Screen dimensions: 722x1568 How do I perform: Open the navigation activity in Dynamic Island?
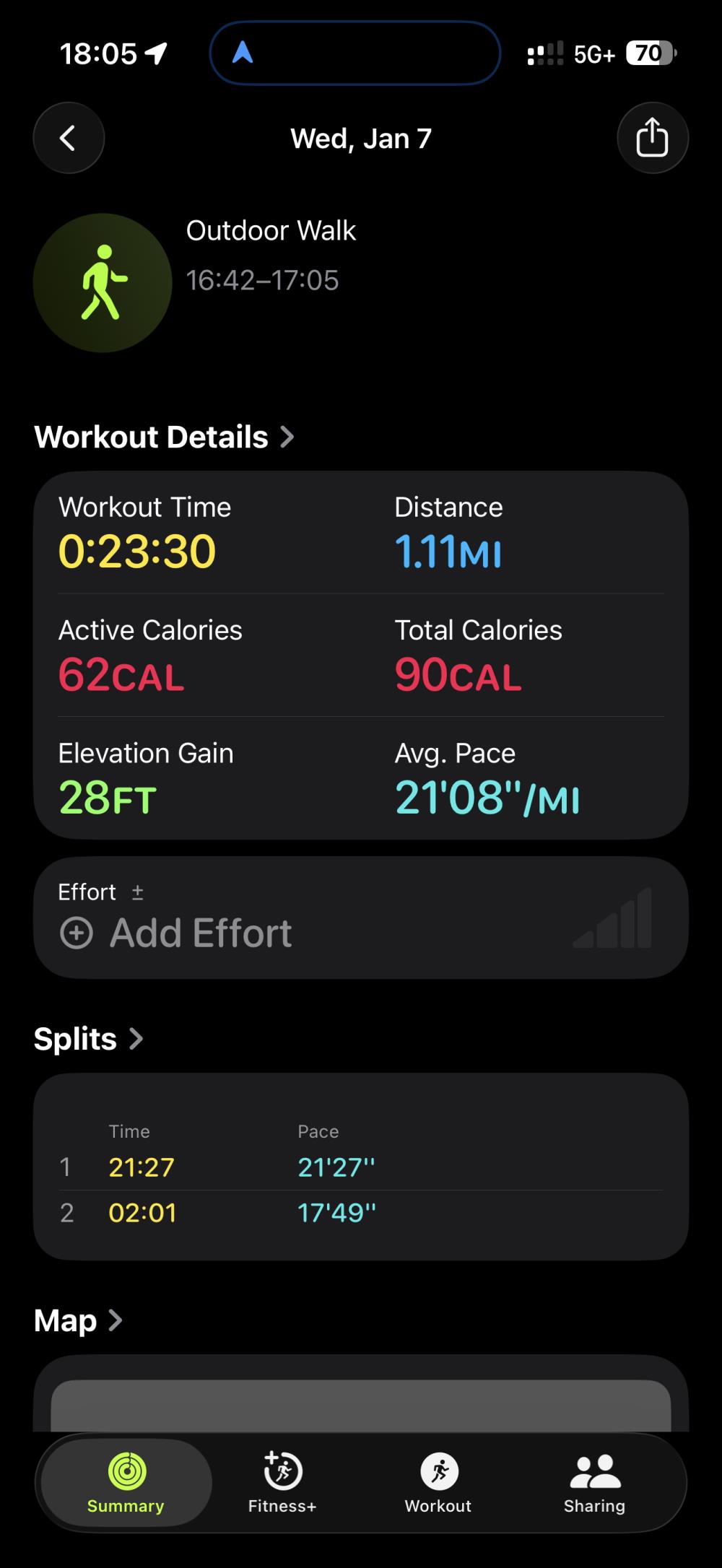pos(355,53)
